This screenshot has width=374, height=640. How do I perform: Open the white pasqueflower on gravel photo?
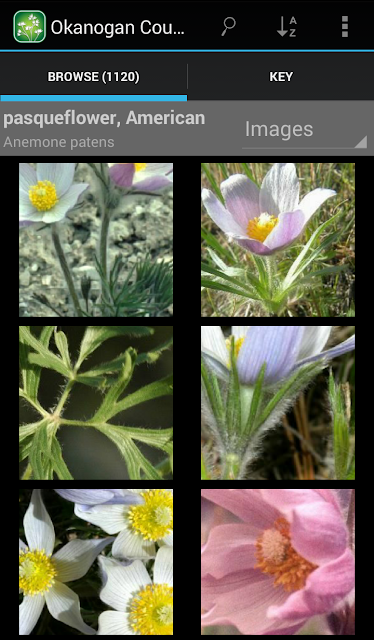(x=96, y=240)
